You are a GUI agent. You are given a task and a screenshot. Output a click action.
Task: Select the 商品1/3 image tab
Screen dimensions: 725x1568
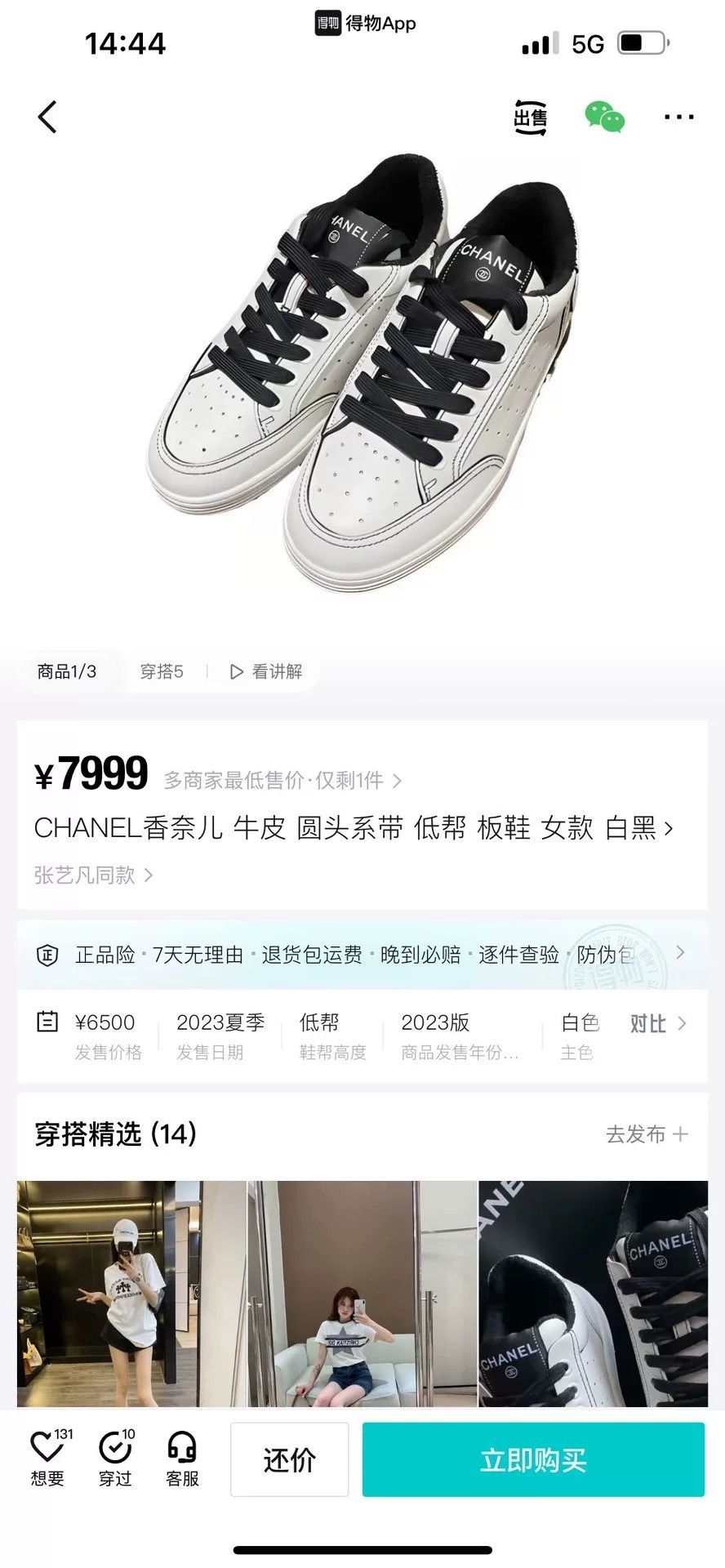coord(67,671)
